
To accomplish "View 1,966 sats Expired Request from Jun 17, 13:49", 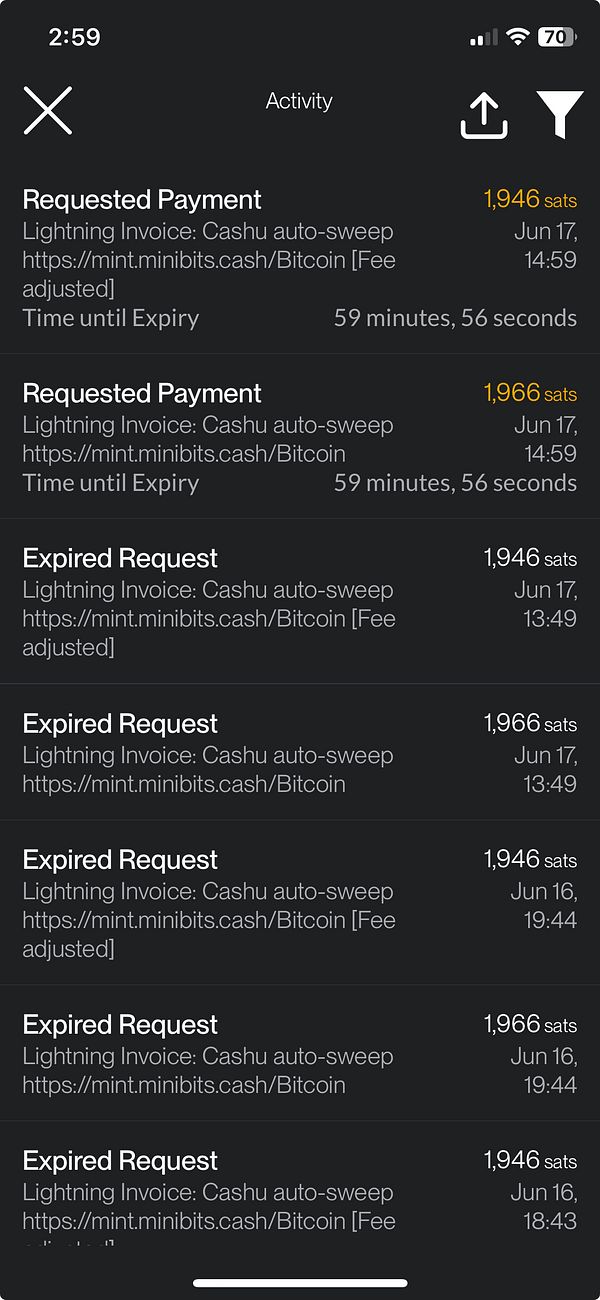I will click(x=300, y=752).
